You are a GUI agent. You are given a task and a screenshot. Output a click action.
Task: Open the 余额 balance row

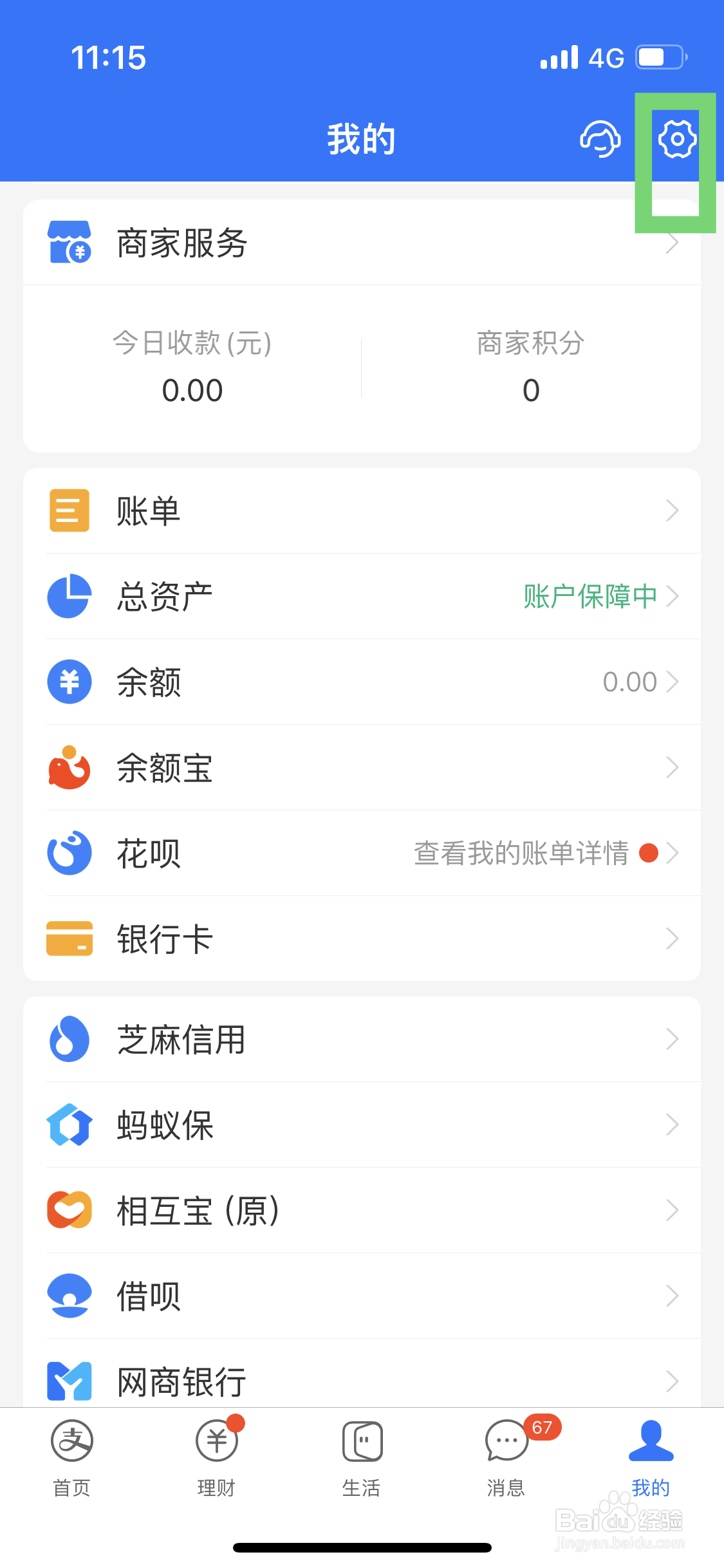tap(360, 682)
